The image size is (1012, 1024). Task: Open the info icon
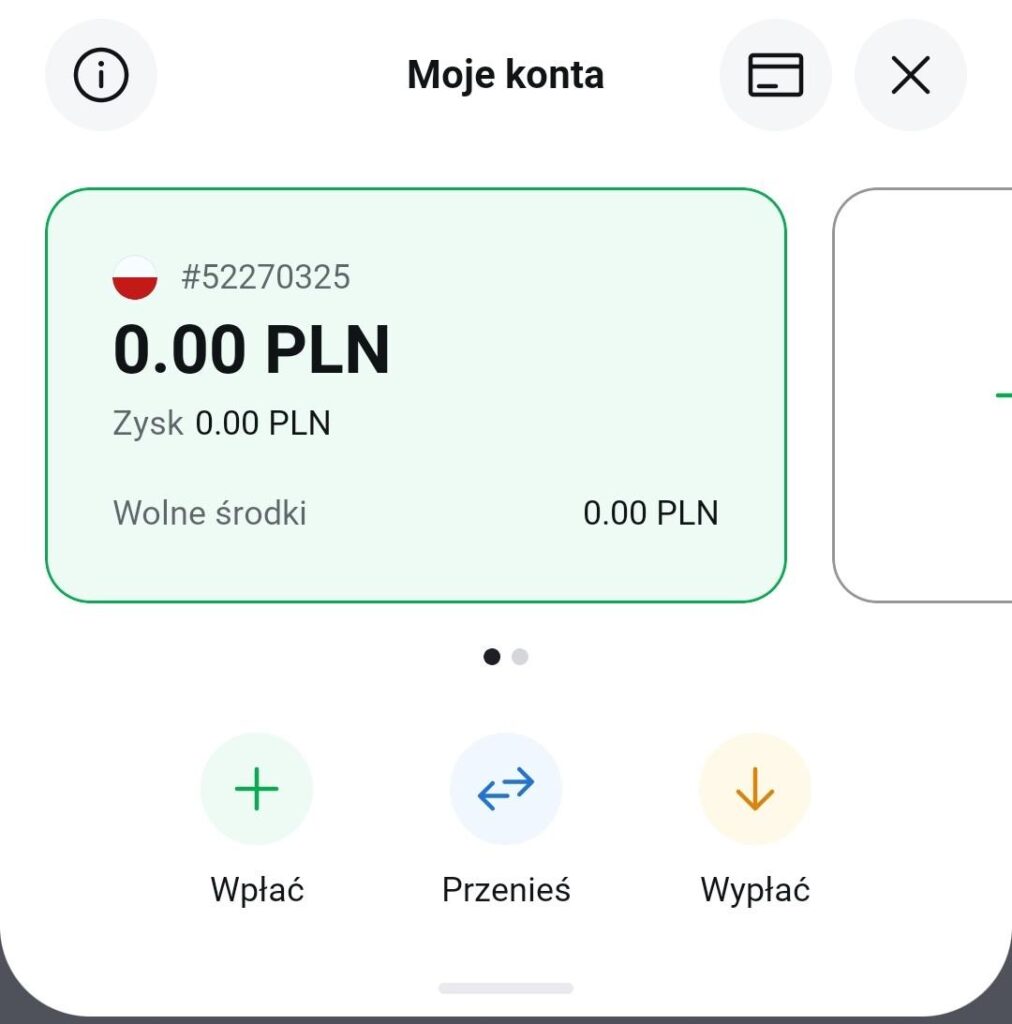click(101, 75)
